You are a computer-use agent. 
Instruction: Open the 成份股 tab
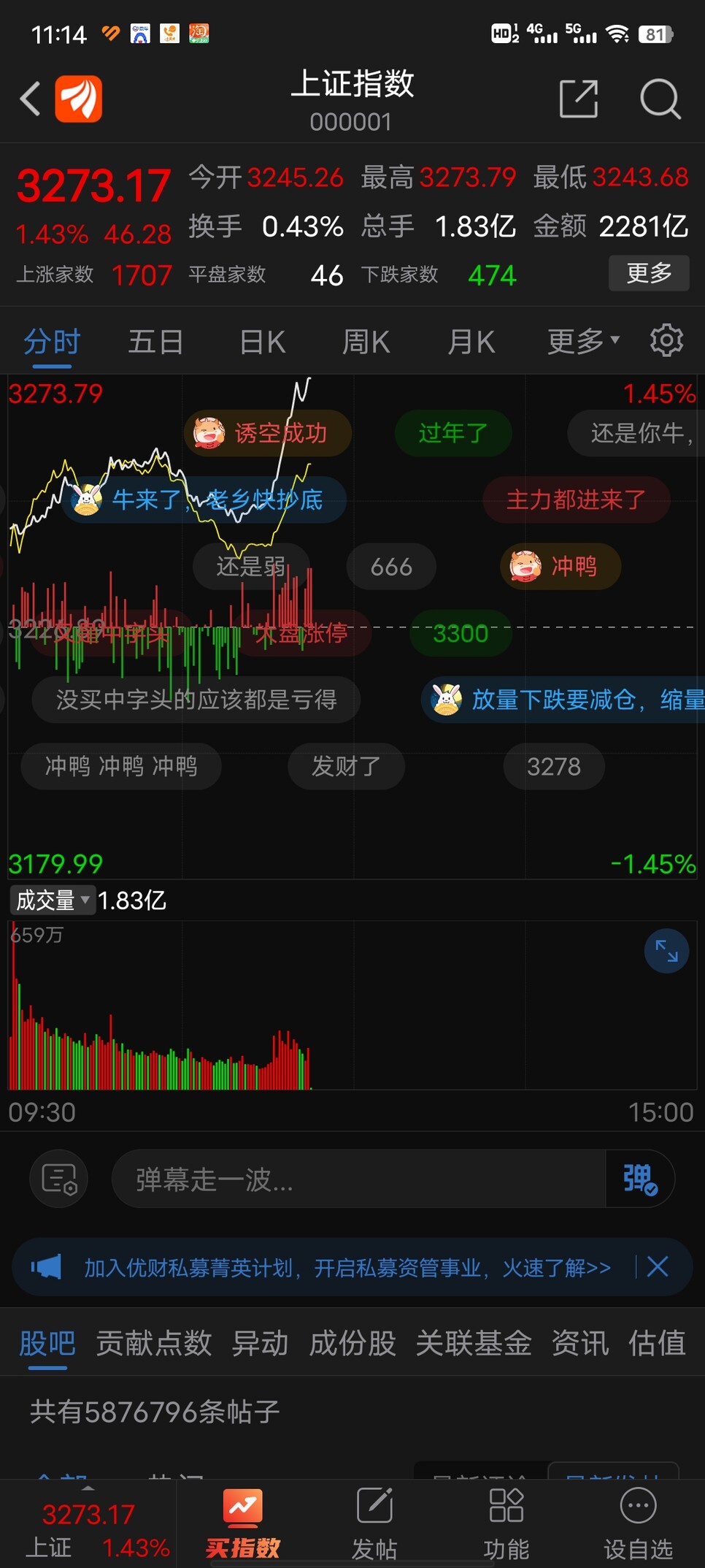[x=352, y=1343]
